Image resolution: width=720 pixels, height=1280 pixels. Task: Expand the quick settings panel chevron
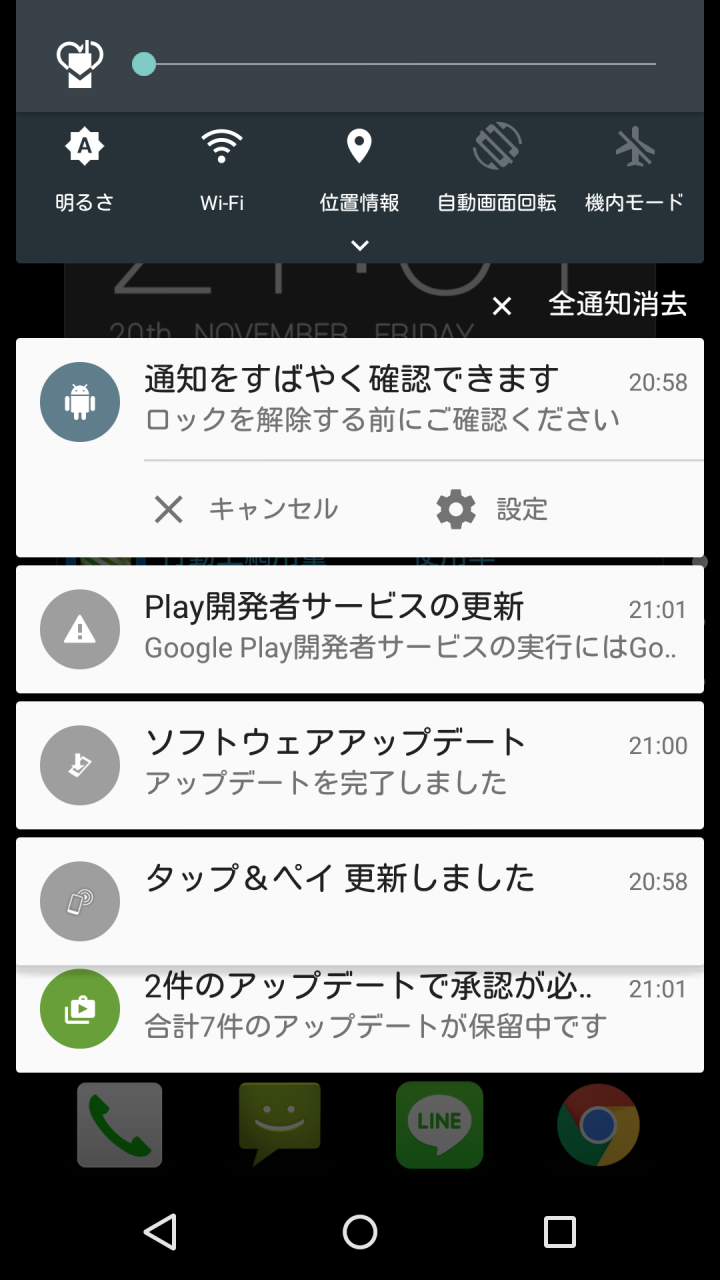360,245
